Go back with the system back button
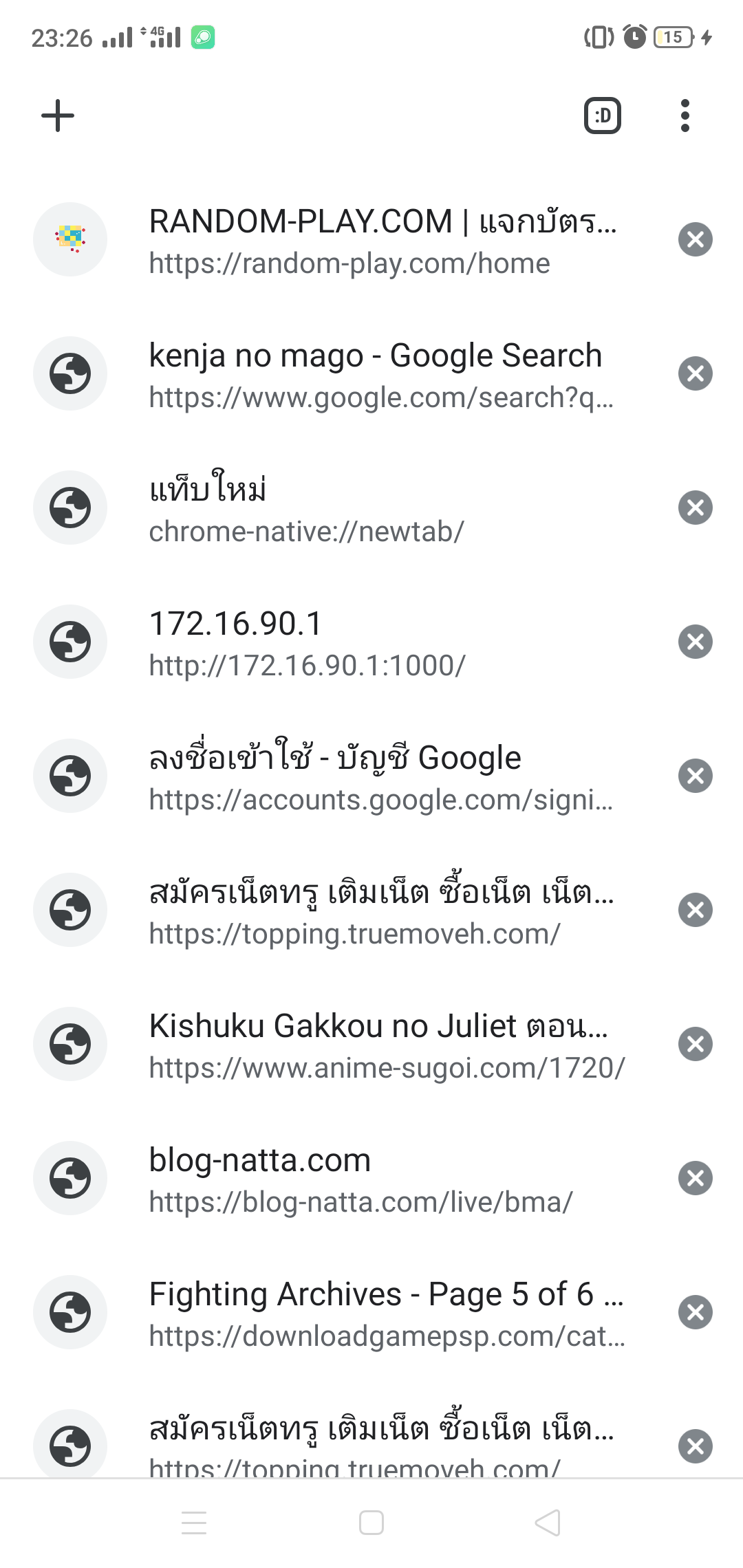 point(548,1523)
